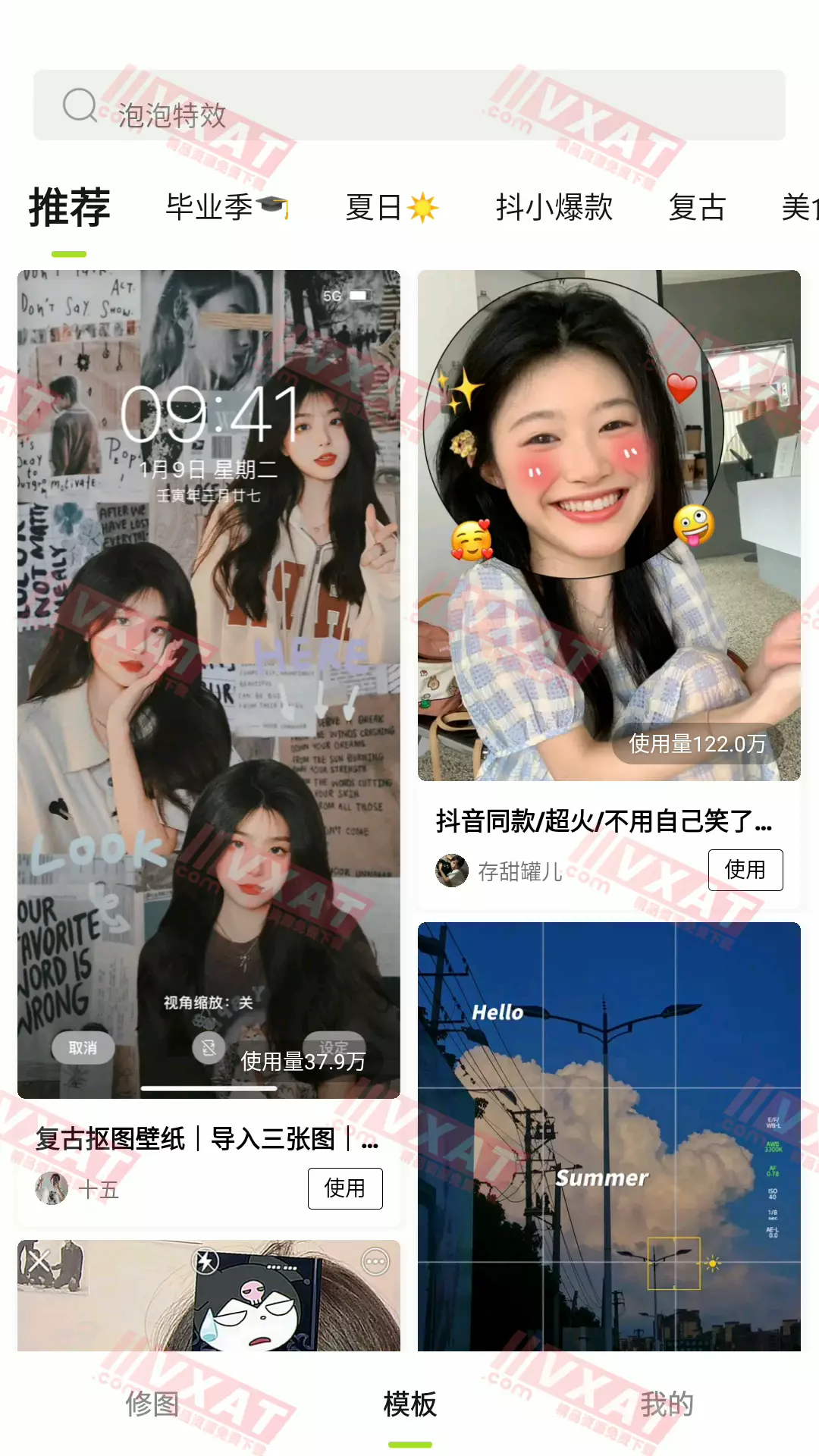This screenshot has width=819, height=1456.
Task: Open the 抖音同款 smiling face template
Action: pyautogui.click(x=609, y=525)
